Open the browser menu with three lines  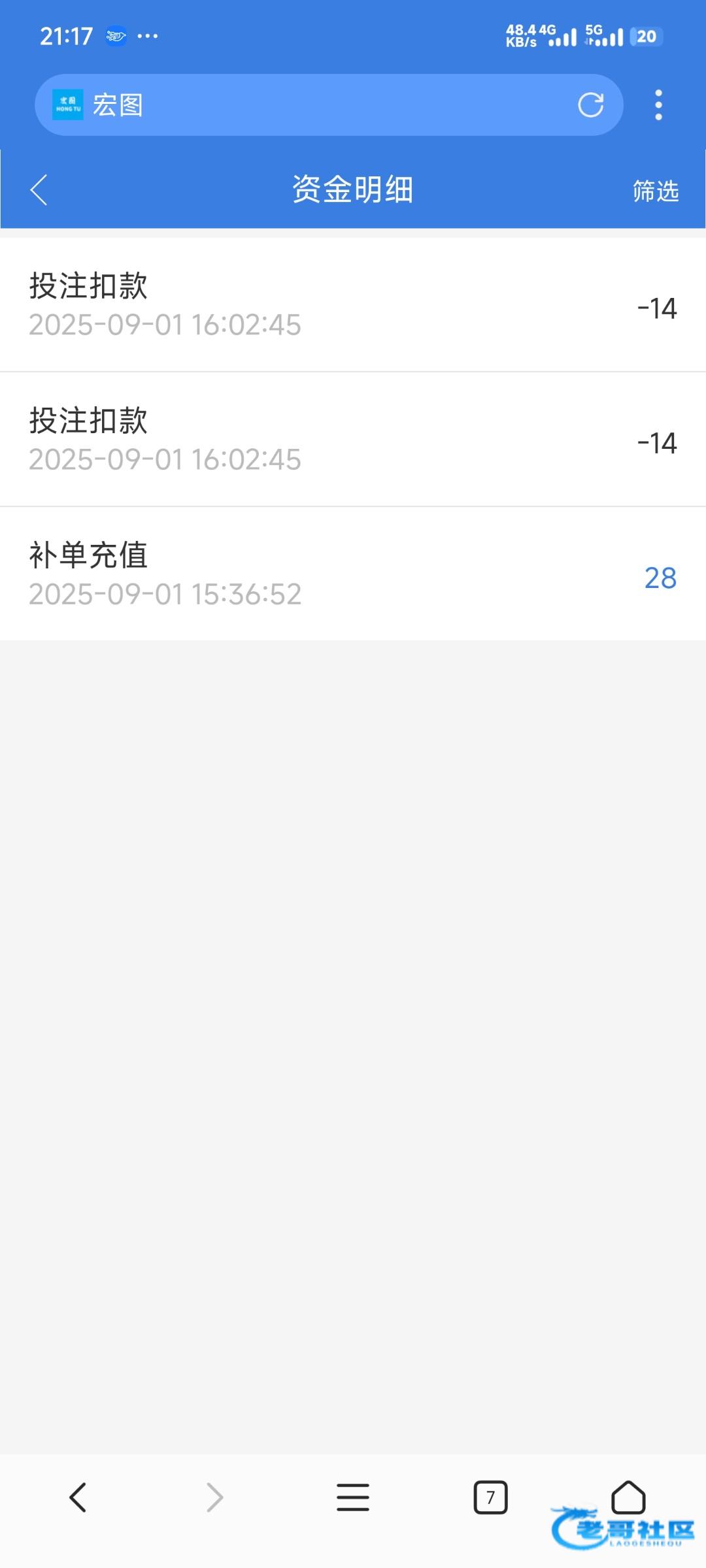coord(353,1497)
